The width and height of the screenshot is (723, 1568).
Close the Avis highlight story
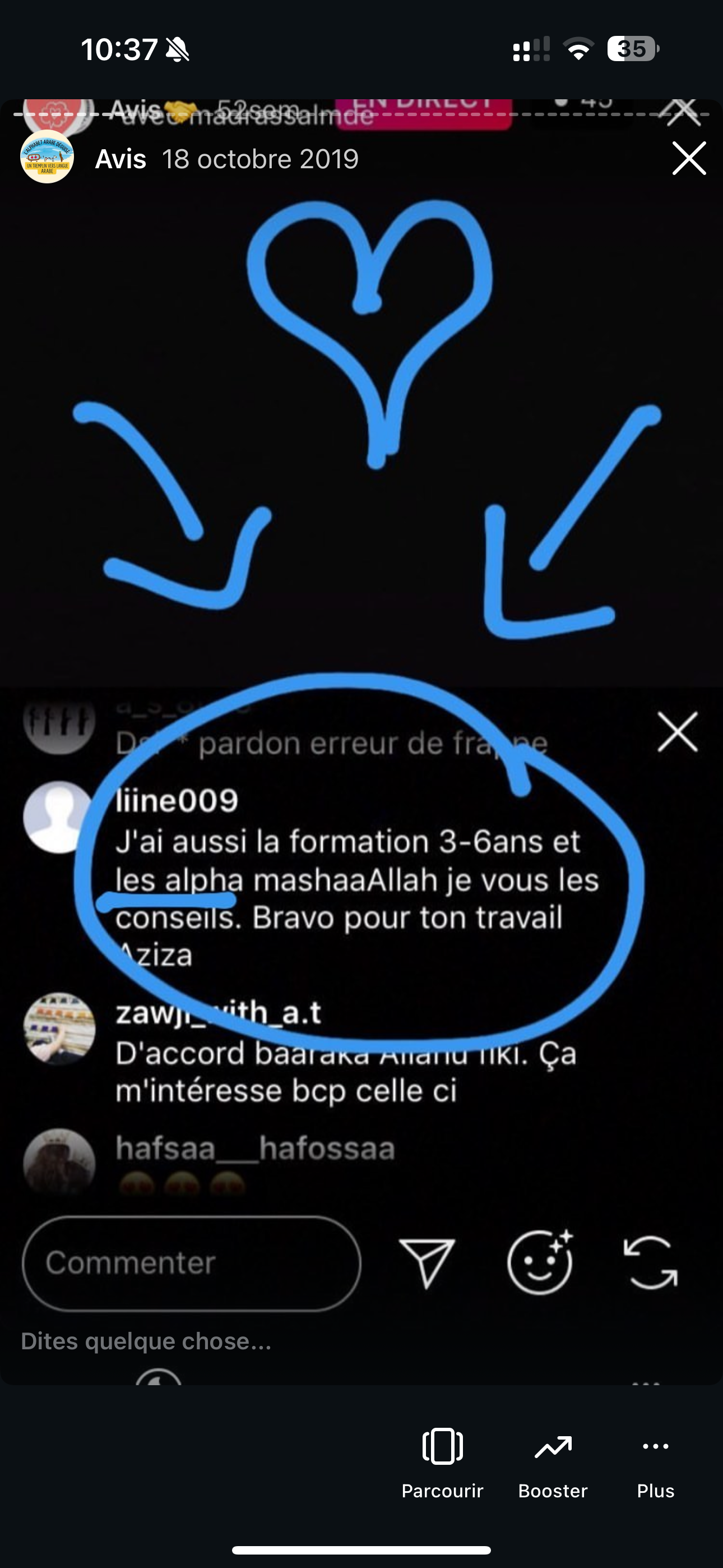tap(689, 158)
